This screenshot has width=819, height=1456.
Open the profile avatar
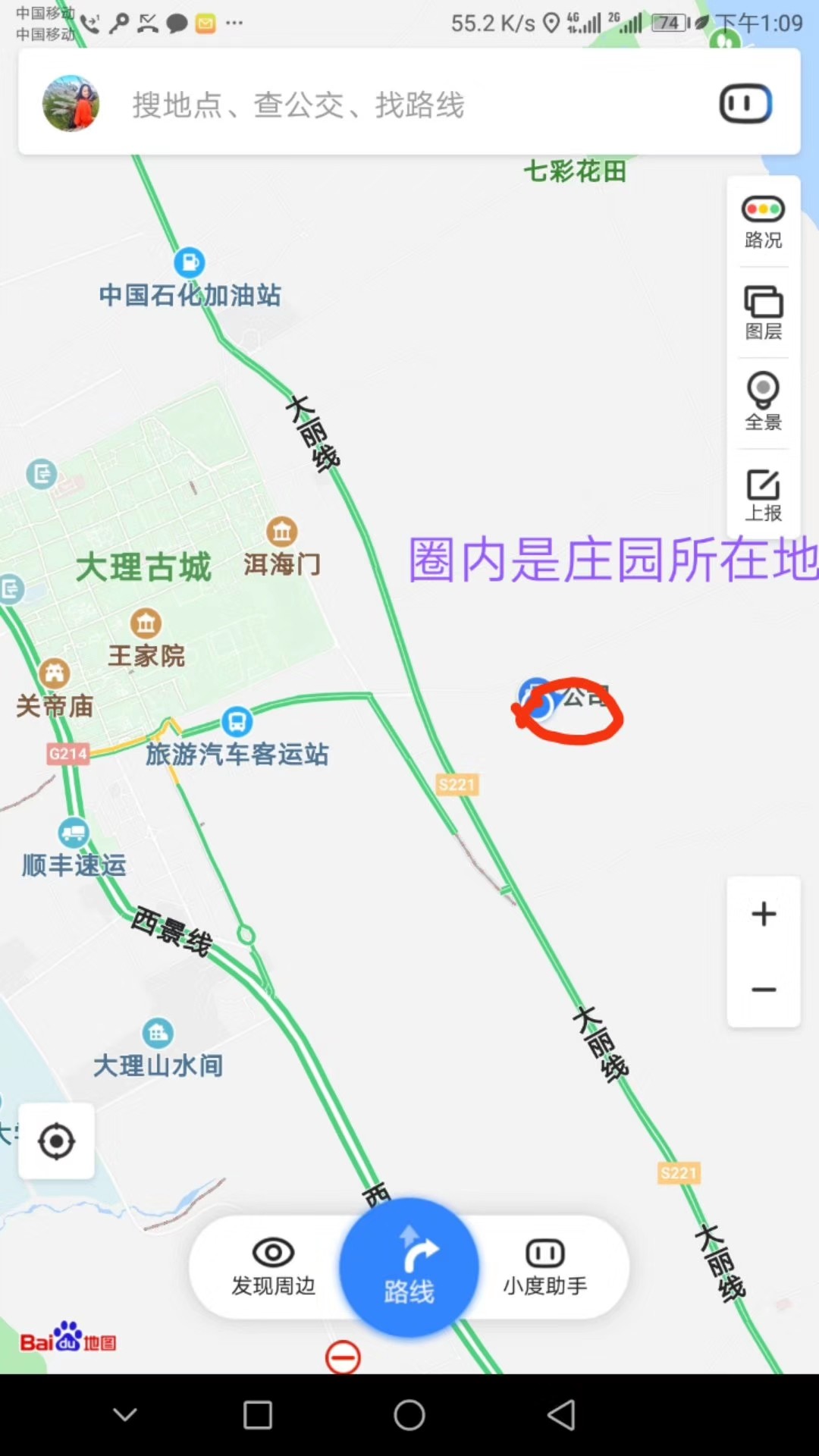click(71, 103)
